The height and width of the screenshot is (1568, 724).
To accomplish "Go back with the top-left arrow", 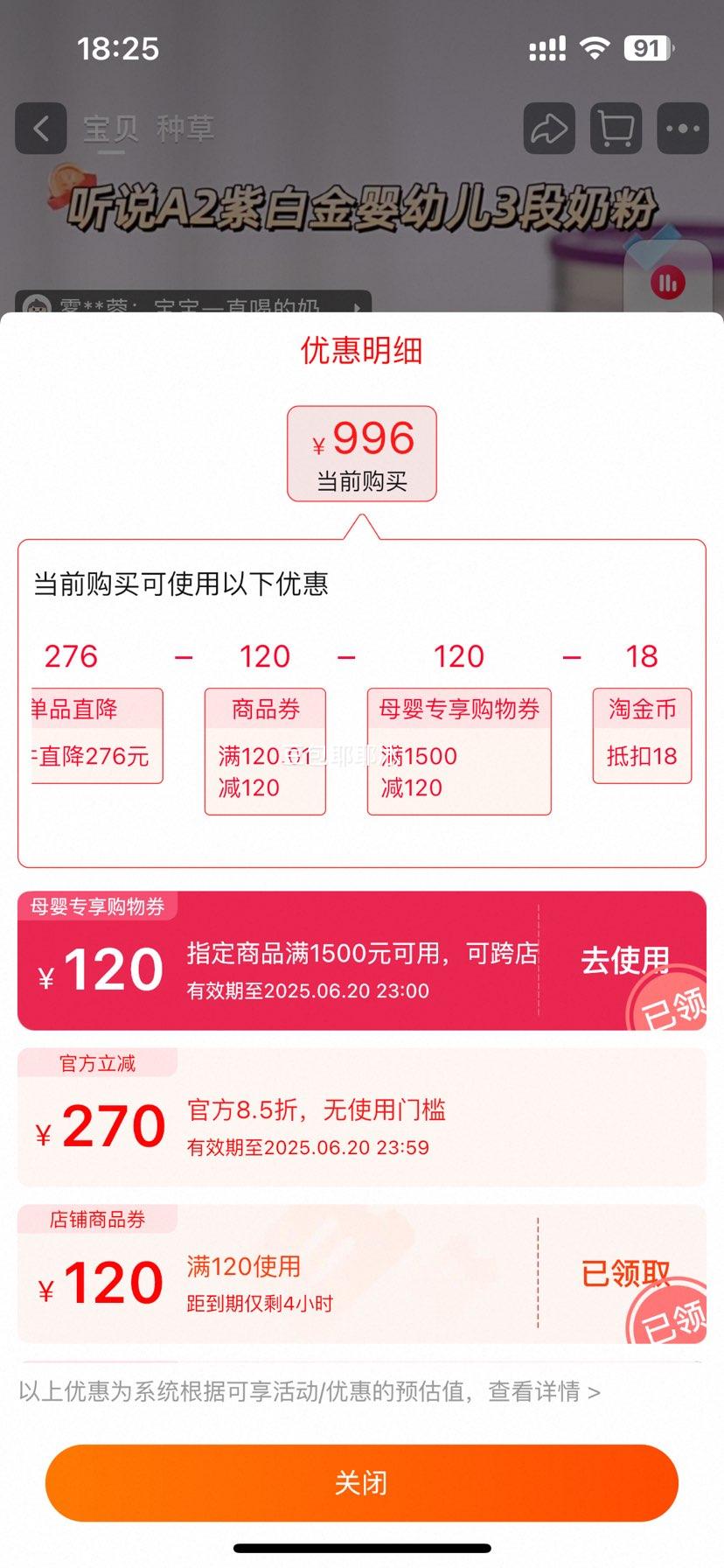I will (41, 129).
